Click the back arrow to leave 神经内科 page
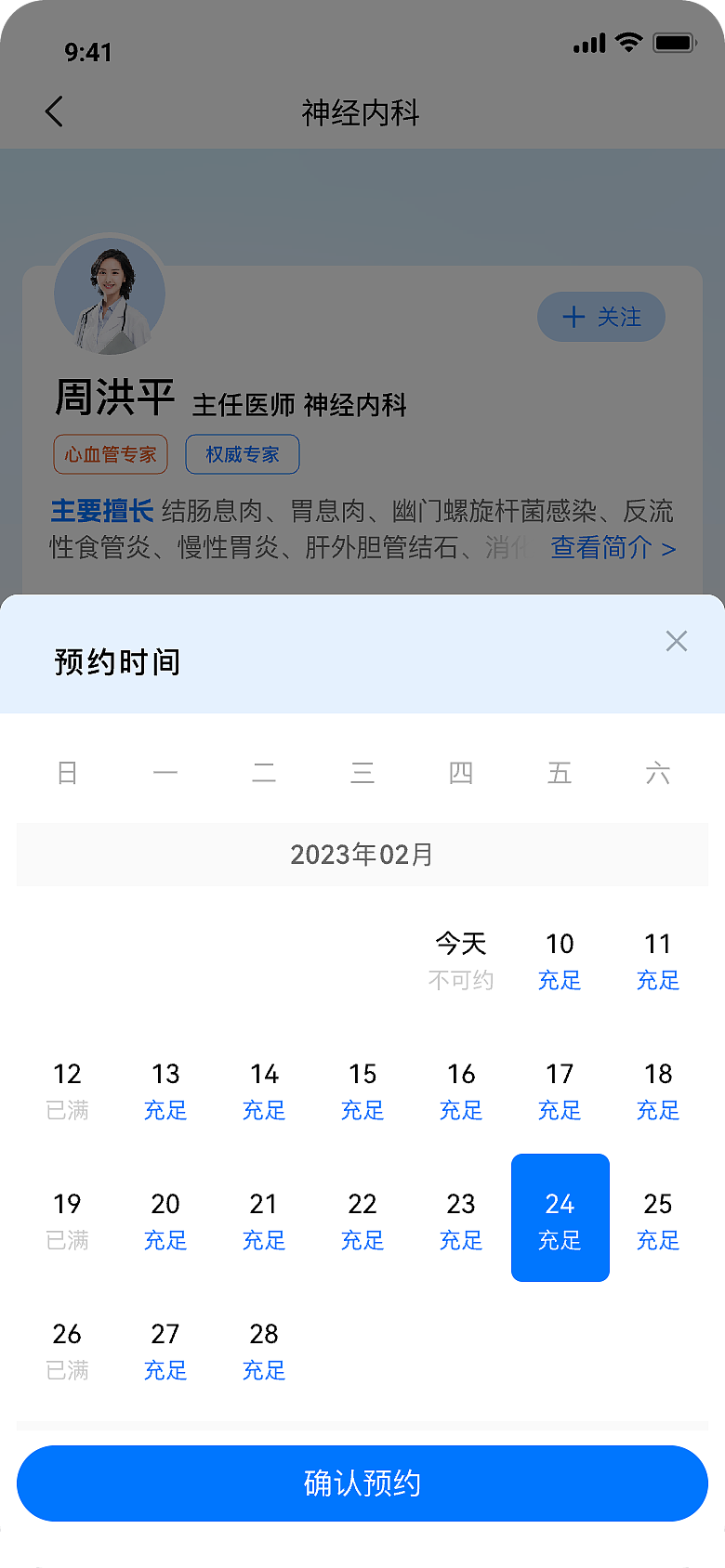 click(x=54, y=111)
